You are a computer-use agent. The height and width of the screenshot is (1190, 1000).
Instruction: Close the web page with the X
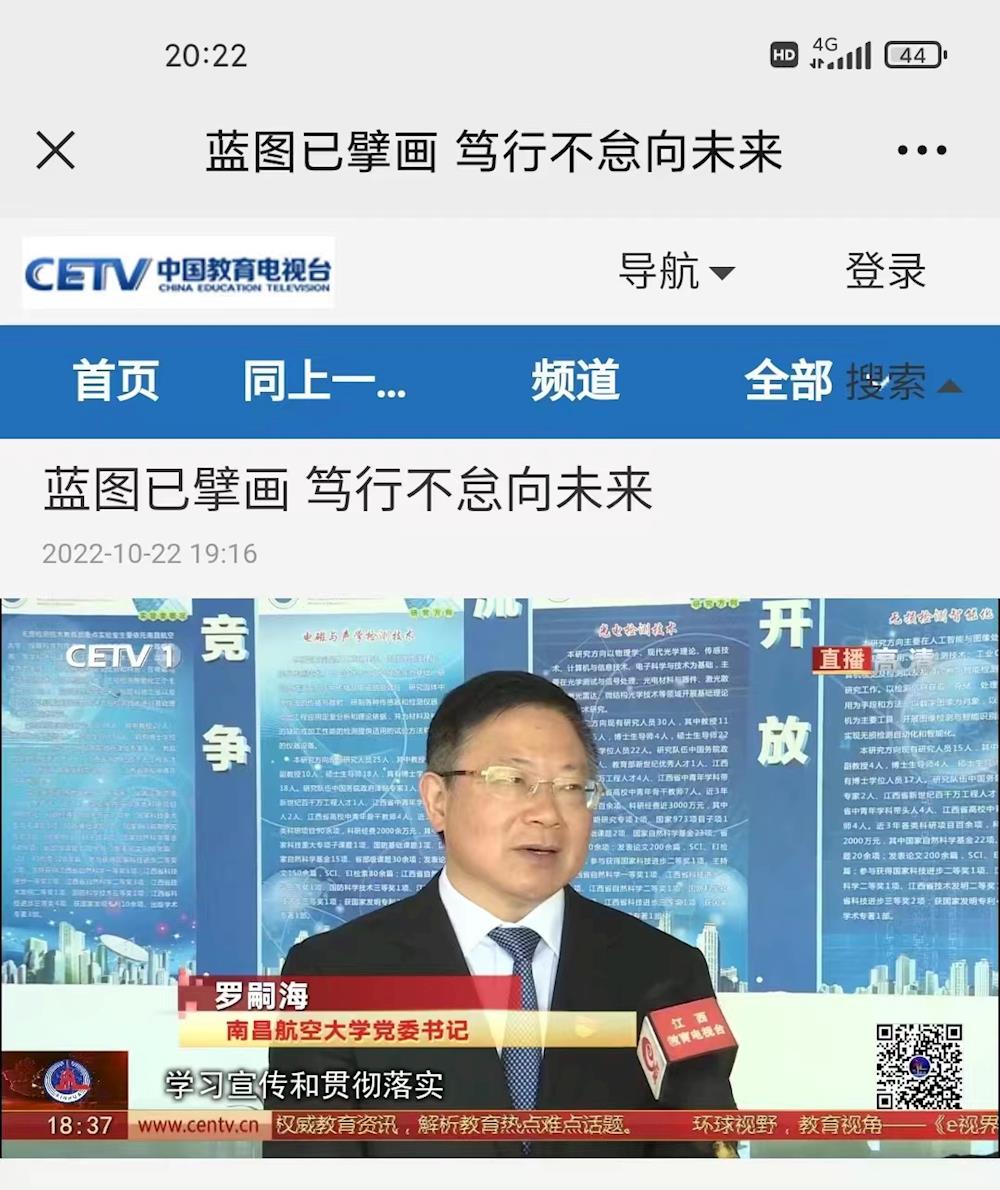tap(56, 151)
